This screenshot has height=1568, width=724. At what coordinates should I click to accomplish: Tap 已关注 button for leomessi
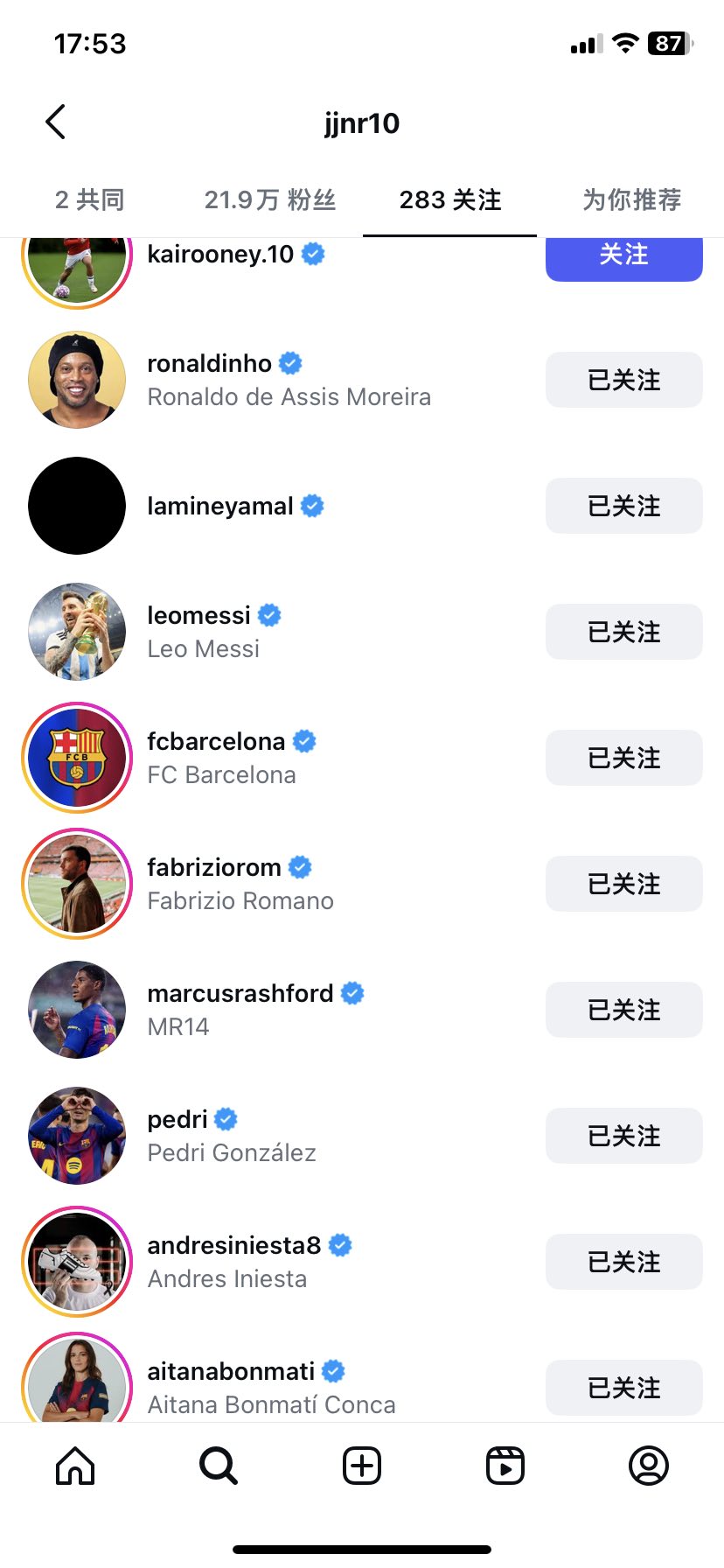pyautogui.click(x=623, y=632)
